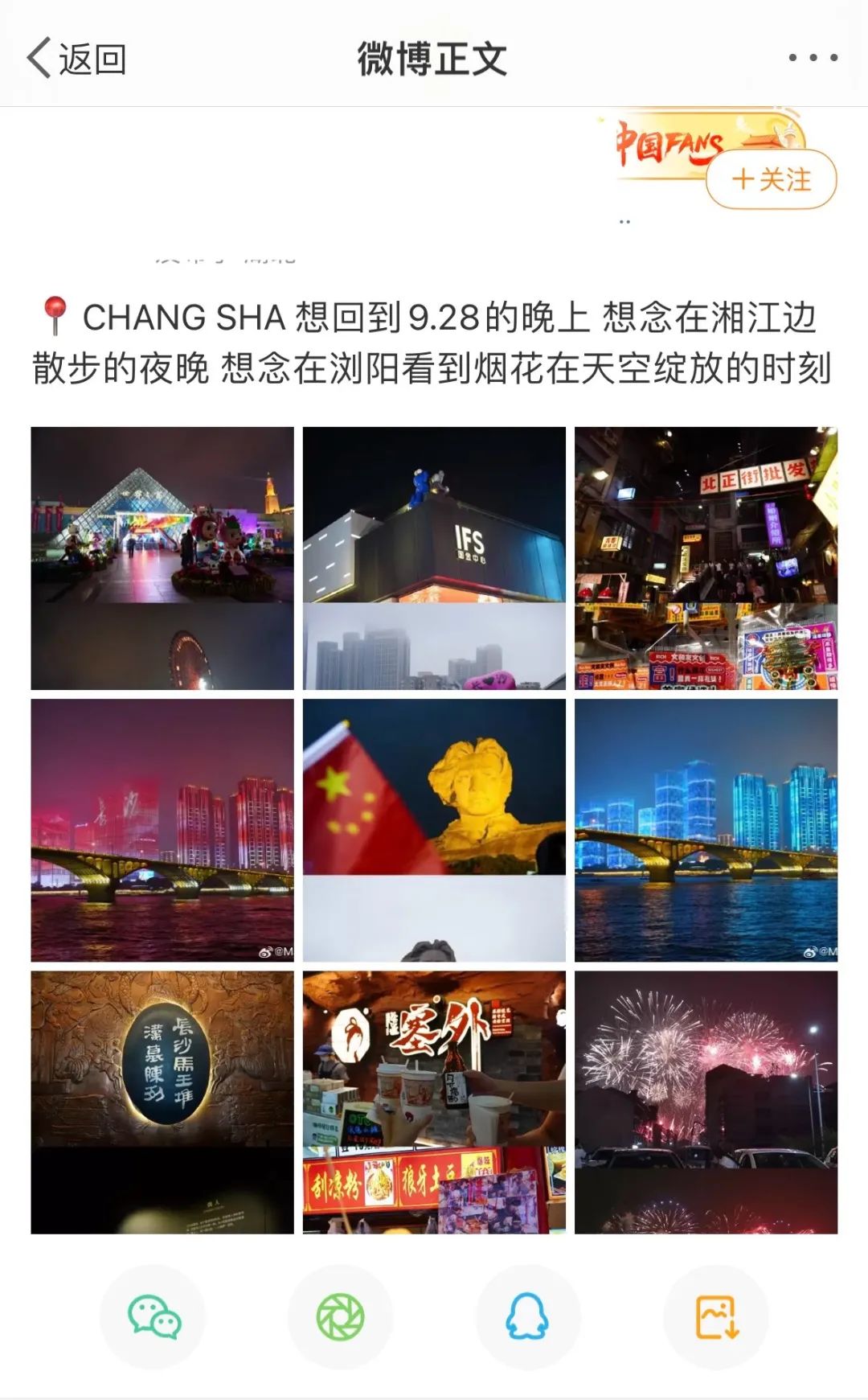Share this post to QQ
The height and width of the screenshot is (1400, 868).
[x=527, y=1317]
